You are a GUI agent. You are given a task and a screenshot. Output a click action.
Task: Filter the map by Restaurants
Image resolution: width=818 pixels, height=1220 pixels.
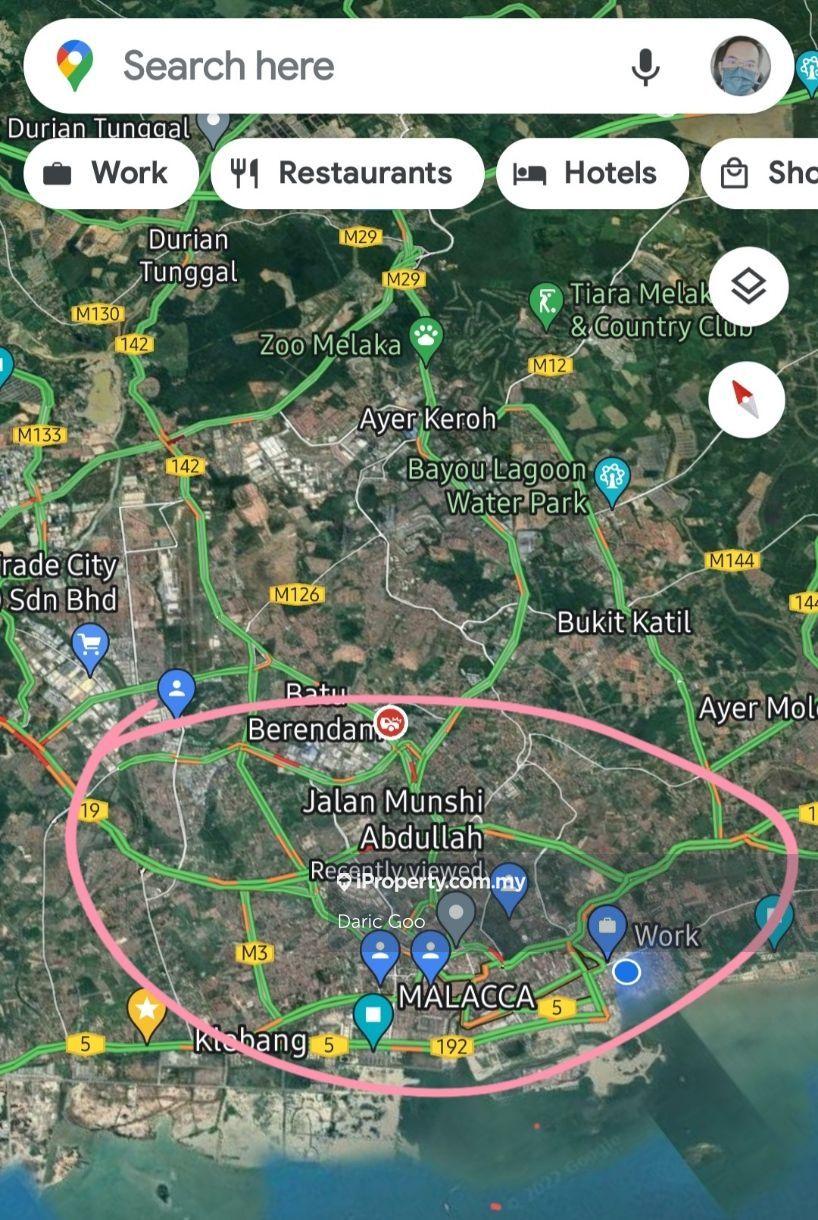point(347,173)
